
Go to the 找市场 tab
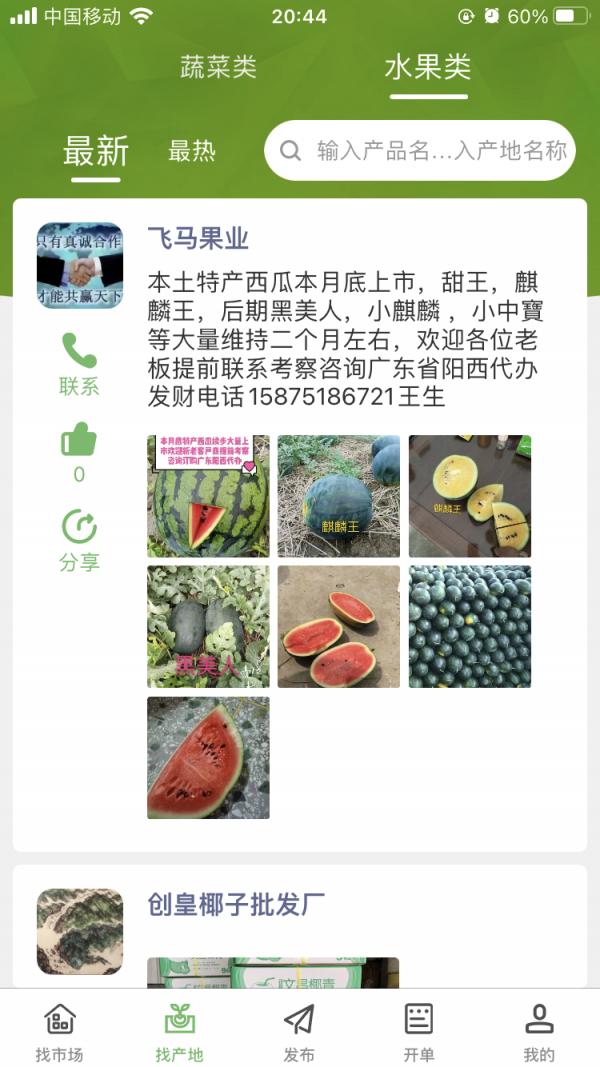coord(59,1032)
